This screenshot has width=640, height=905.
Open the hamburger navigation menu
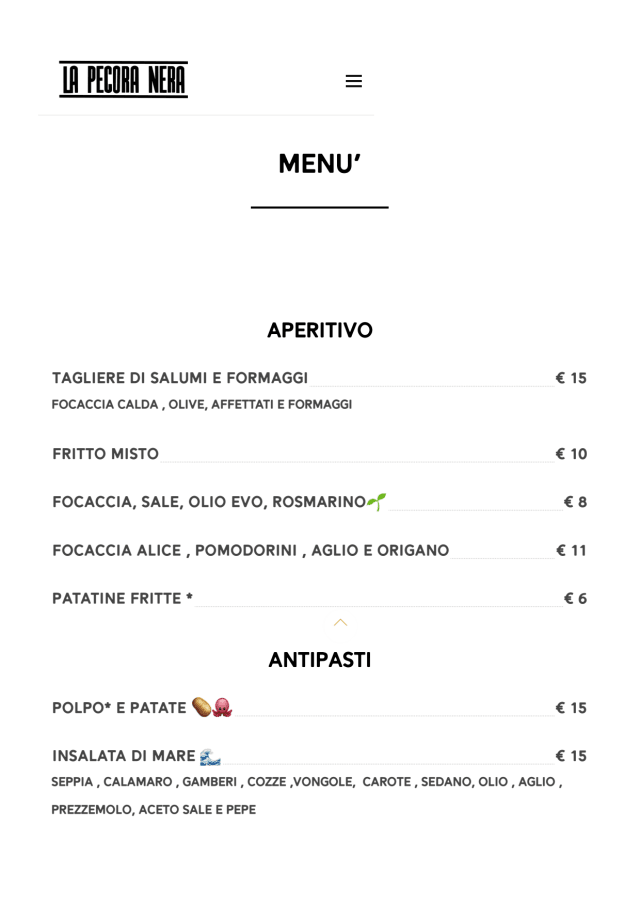[353, 81]
